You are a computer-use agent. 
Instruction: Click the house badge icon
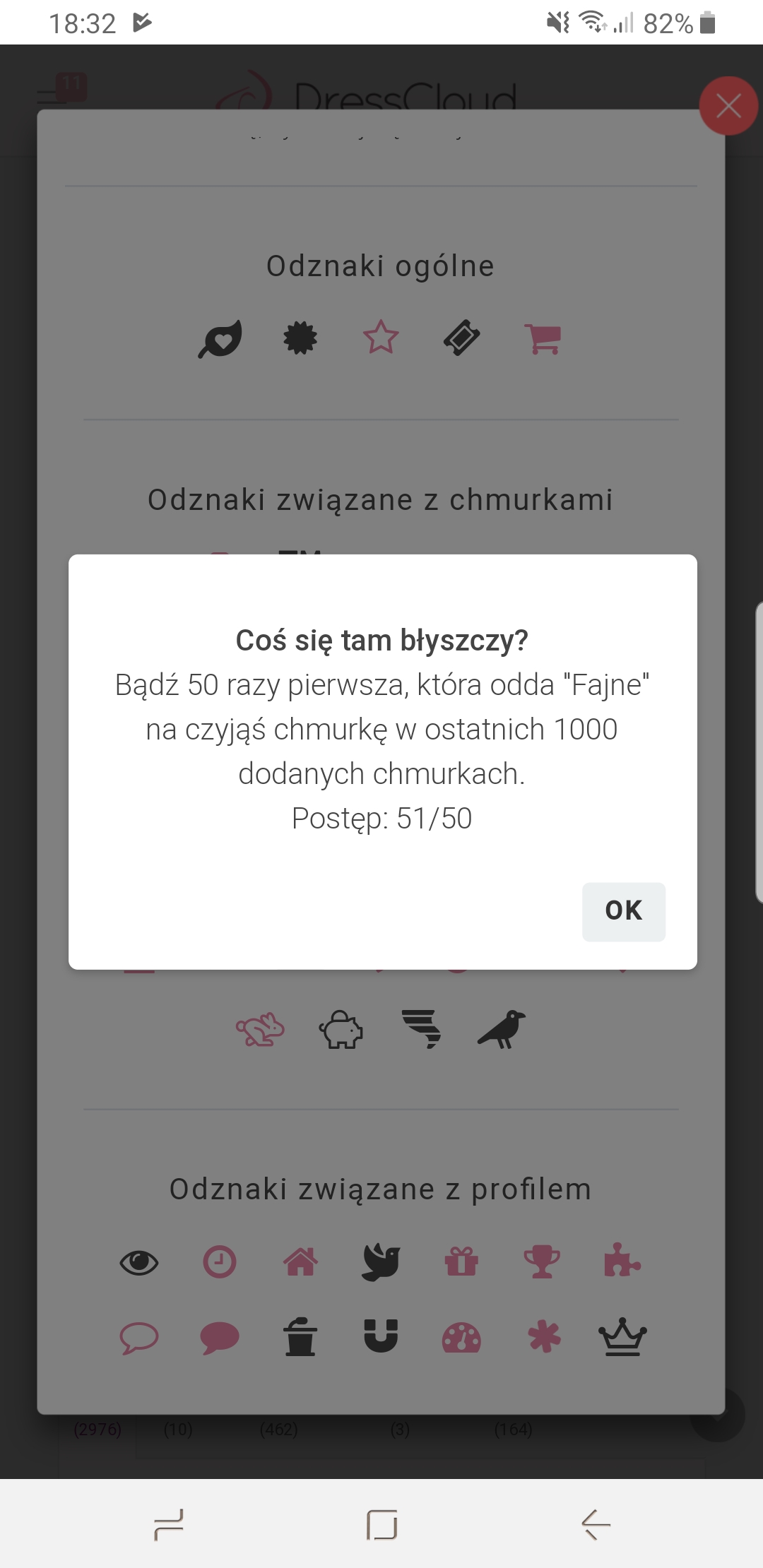(300, 1264)
